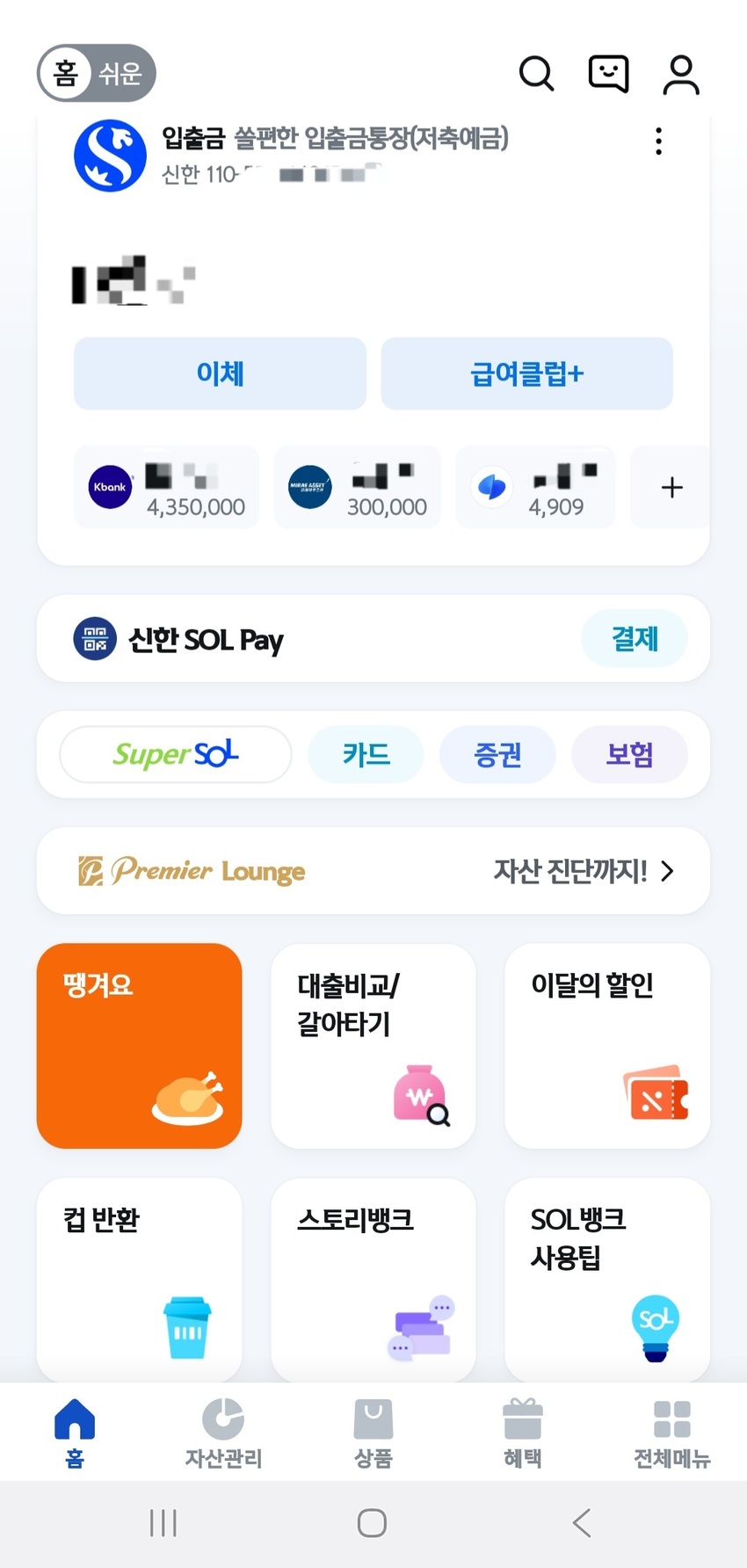747x1568 pixels.
Task: Open account overflow menu (three dots)
Action: 658,142
